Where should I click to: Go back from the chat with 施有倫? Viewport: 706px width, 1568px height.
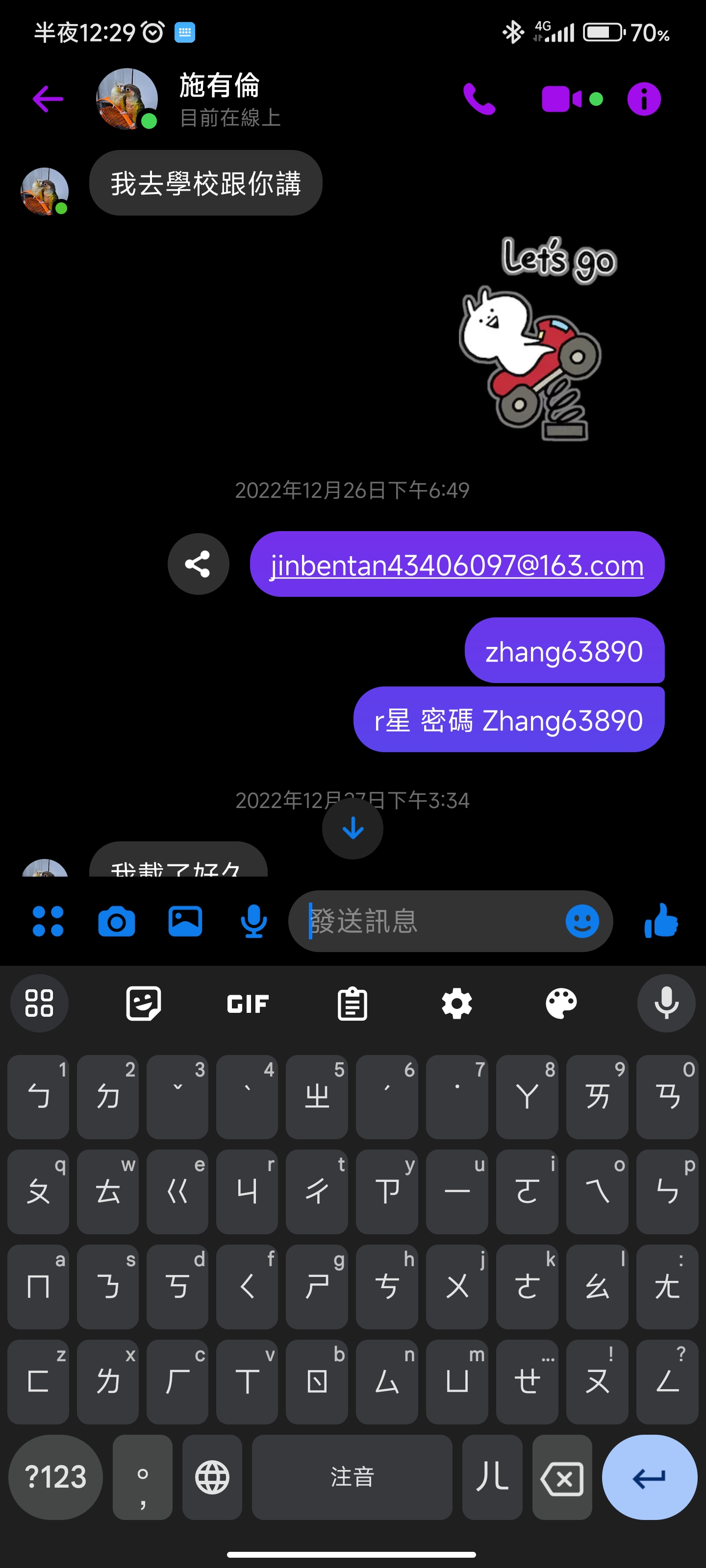[48, 99]
